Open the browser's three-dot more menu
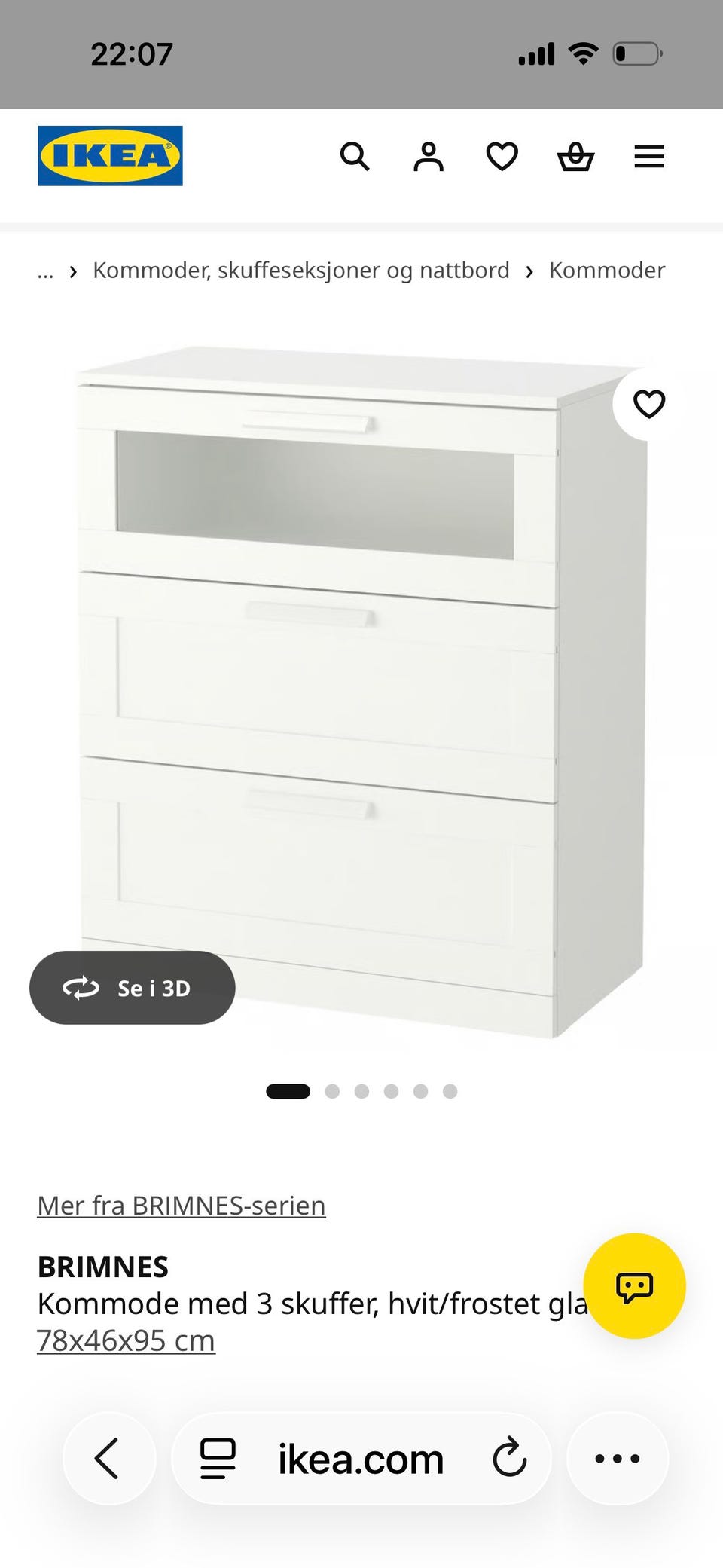723x1568 pixels. pos(618,1459)
